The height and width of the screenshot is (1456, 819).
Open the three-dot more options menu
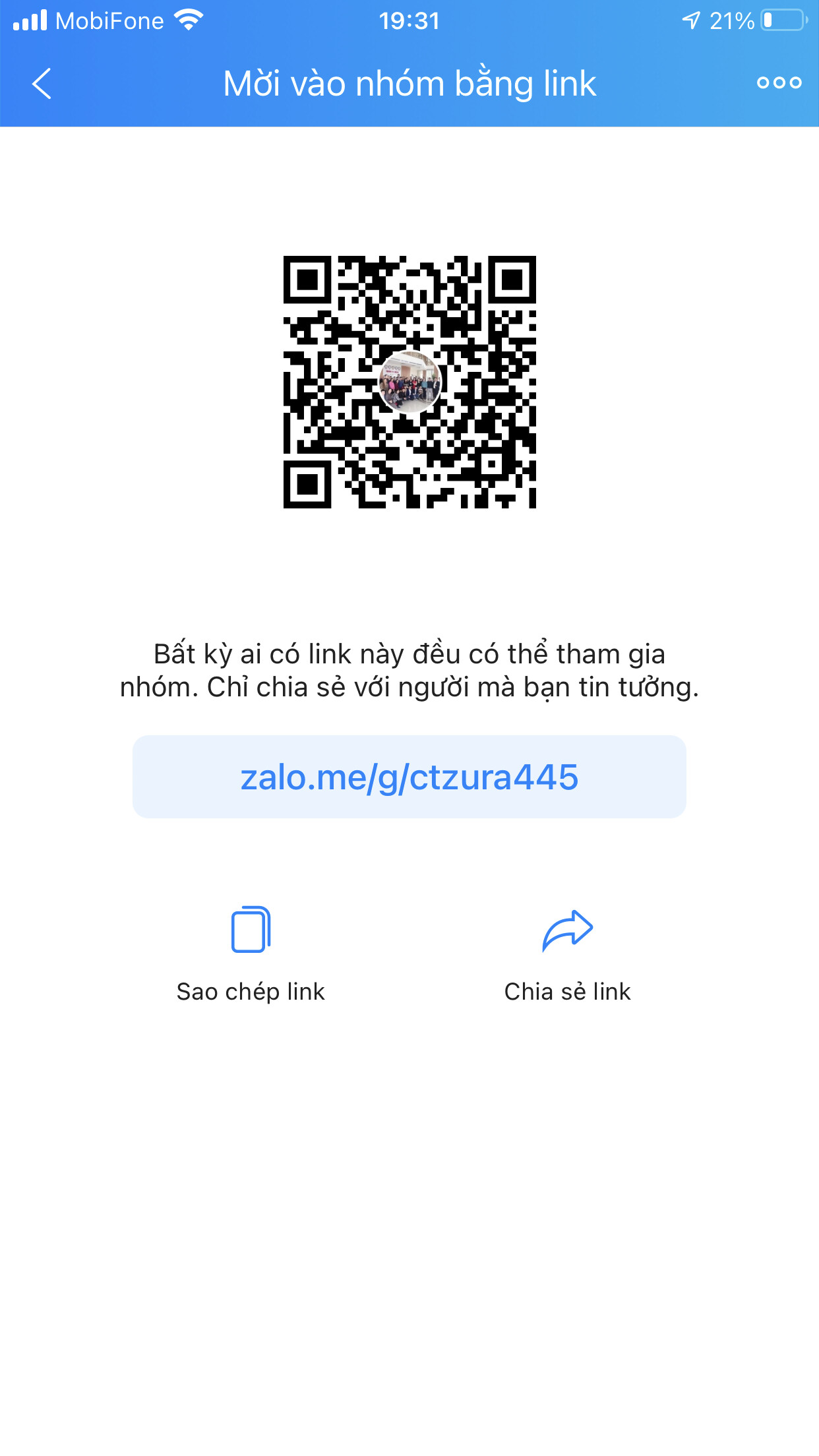pos(779,83)
